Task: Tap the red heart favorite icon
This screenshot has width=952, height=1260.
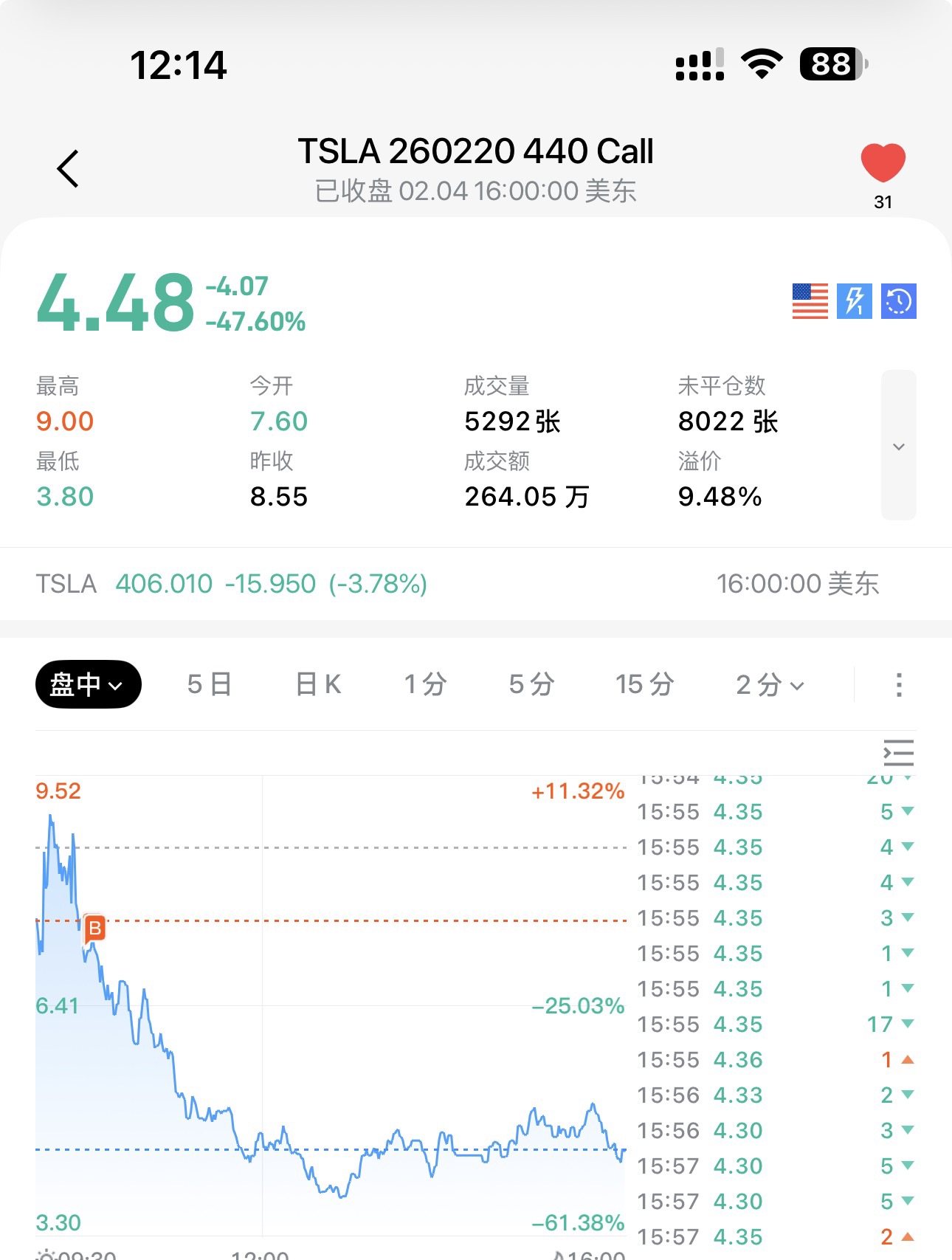Action: pos(883,163)
